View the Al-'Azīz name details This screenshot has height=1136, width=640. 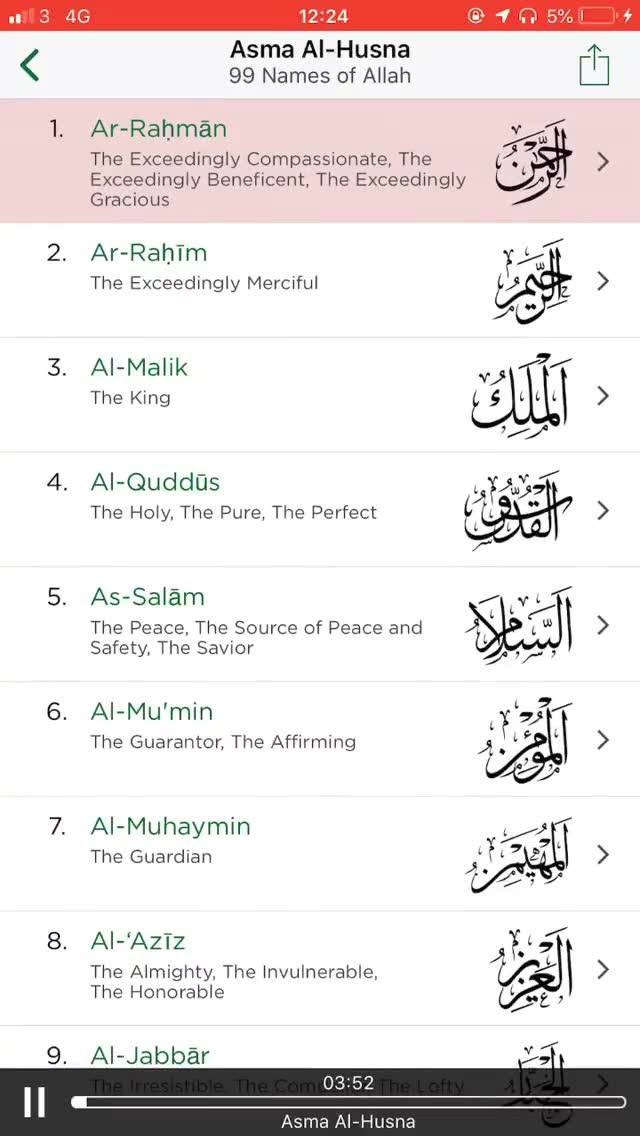[320, 969]
